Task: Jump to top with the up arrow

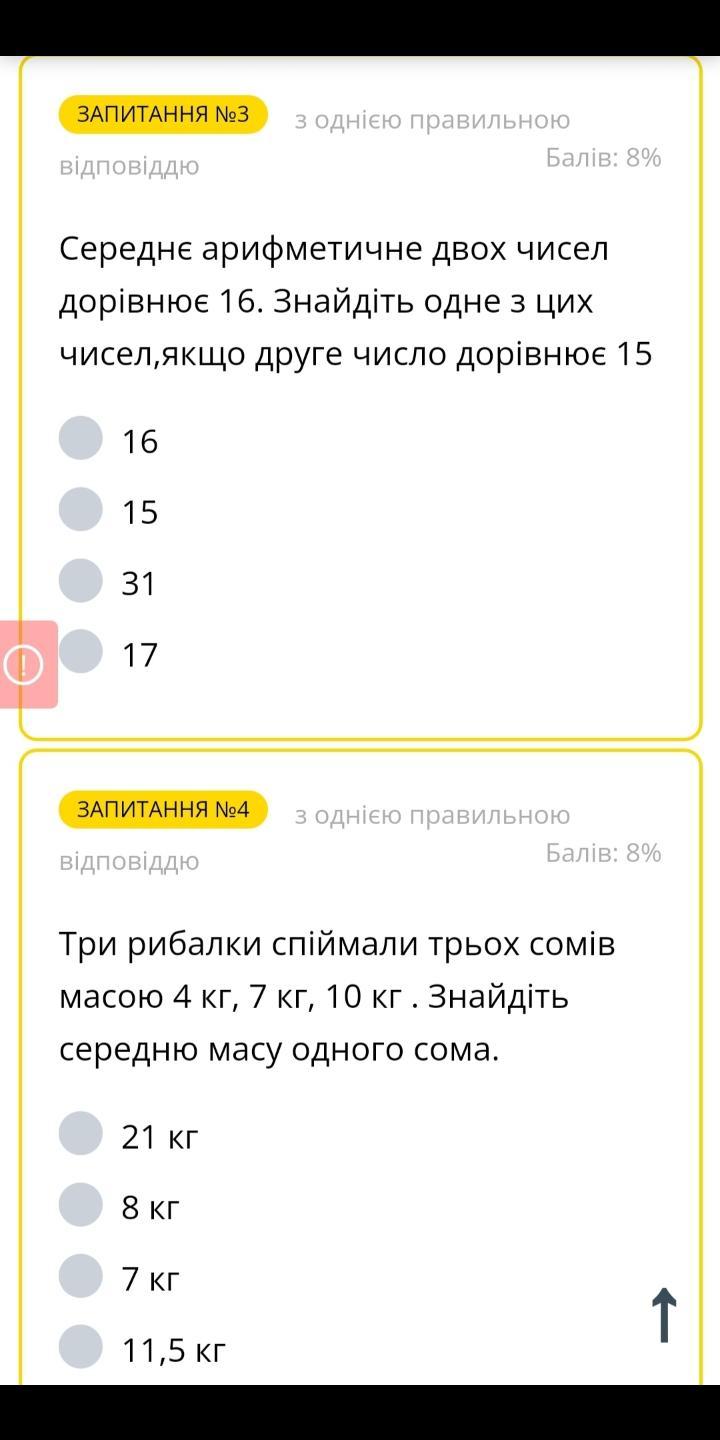Action: pyautogui.click(x=664, y=1315)
